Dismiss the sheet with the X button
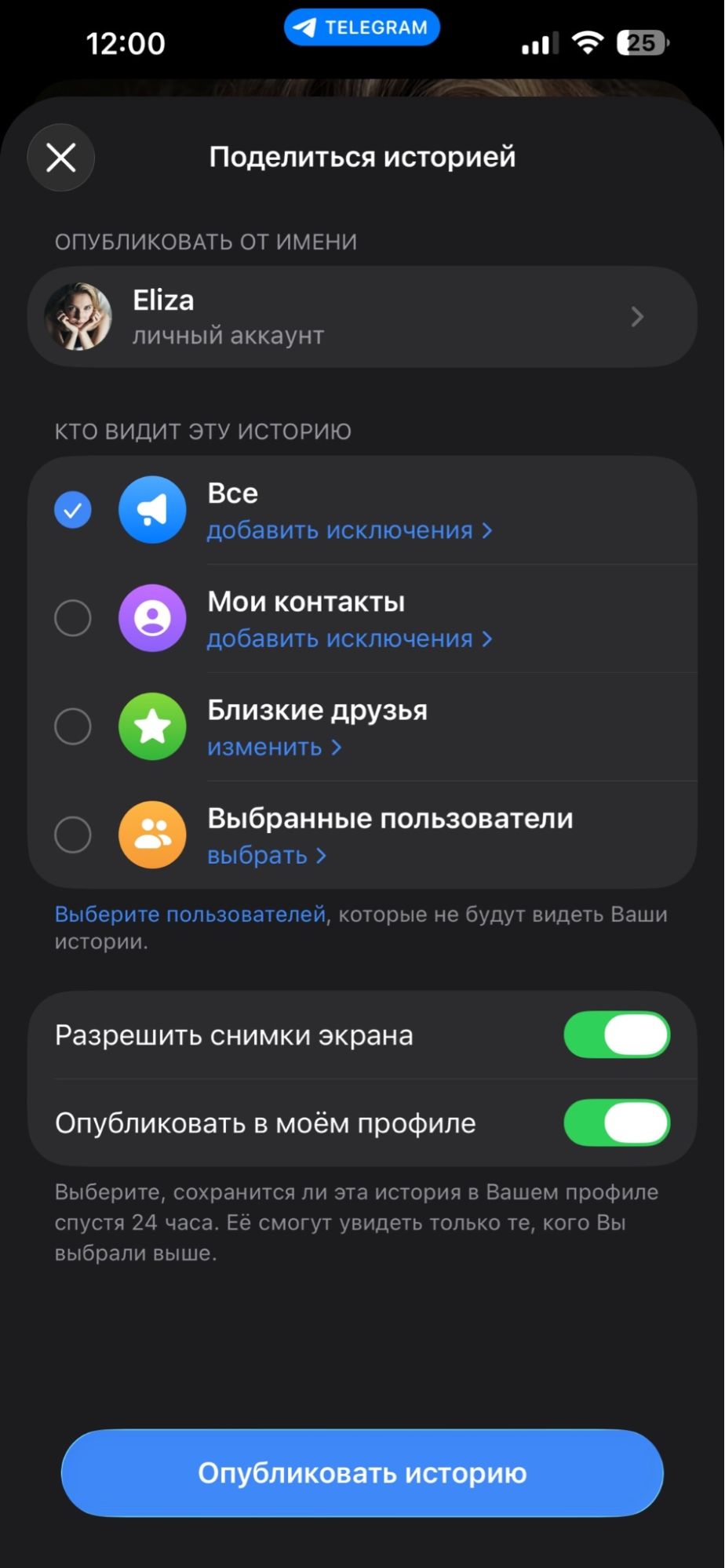 click(x=60, y=157)
